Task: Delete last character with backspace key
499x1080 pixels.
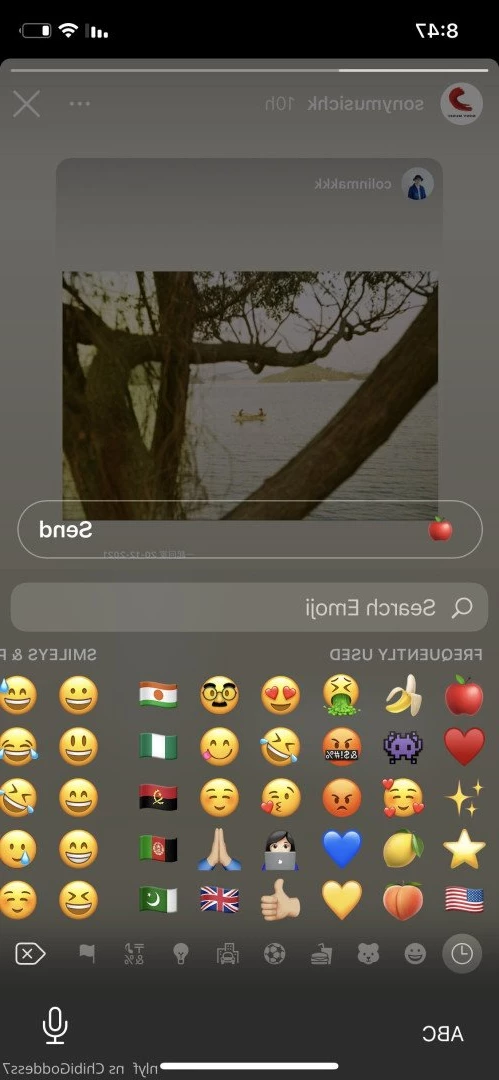Action: (30, 954)
